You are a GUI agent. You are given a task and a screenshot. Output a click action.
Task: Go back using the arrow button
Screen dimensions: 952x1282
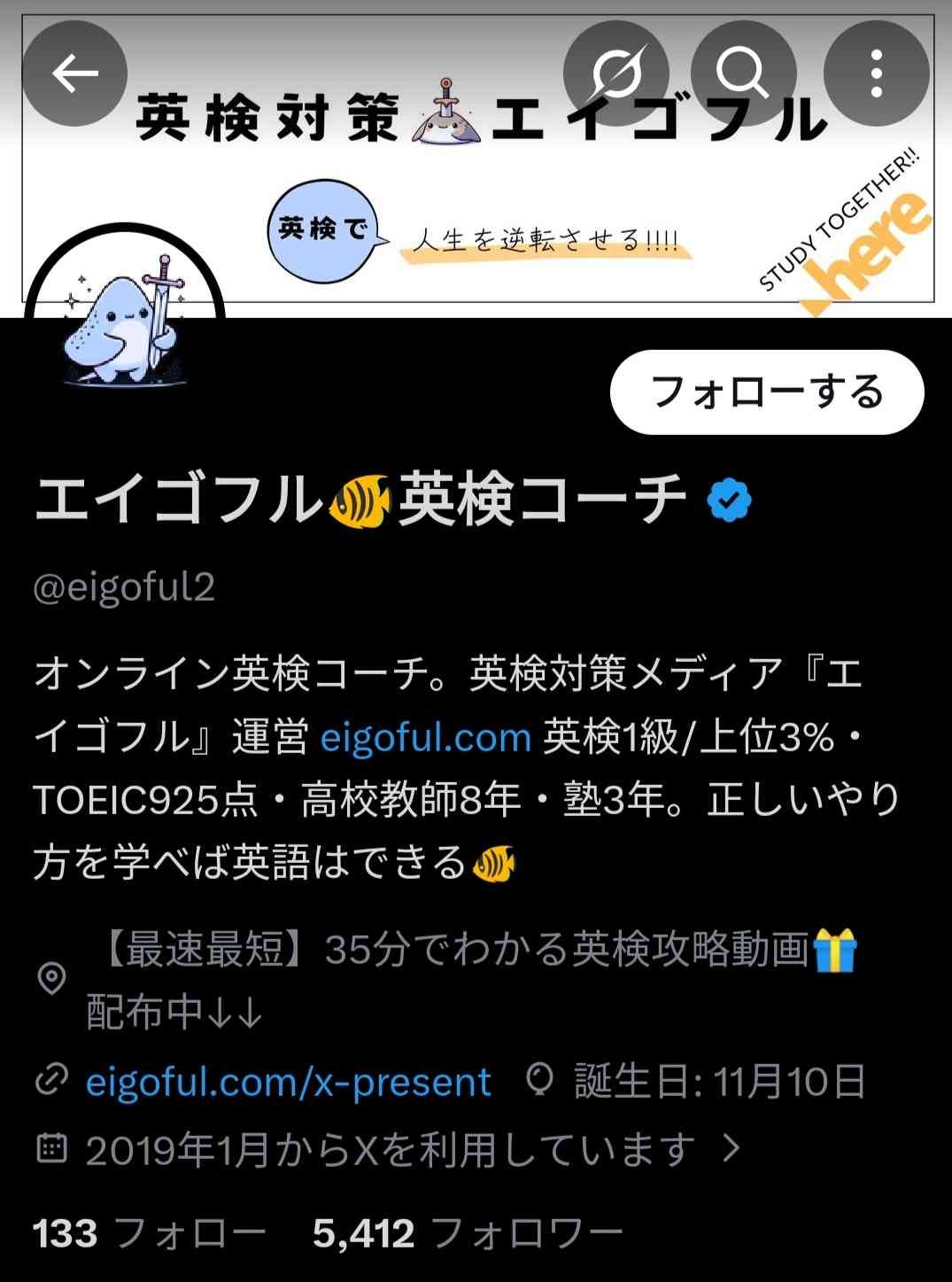pos(74,74)
